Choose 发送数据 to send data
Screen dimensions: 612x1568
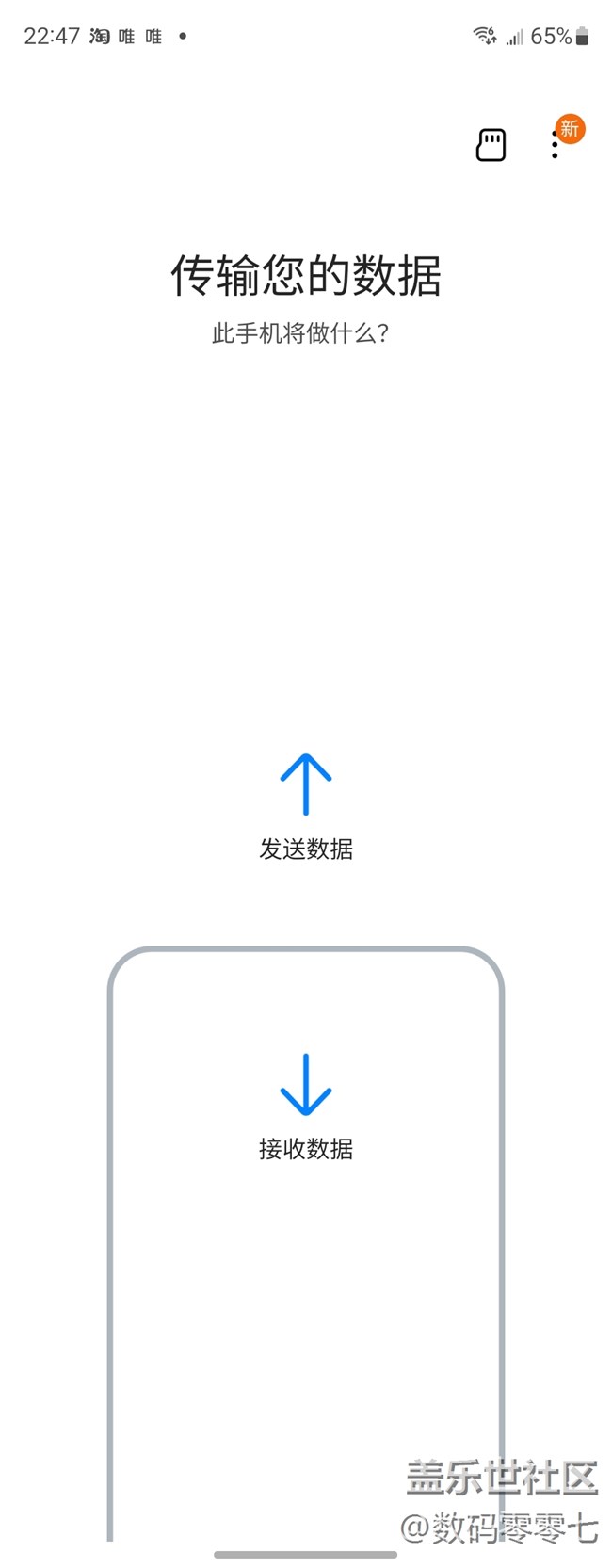pos(306,807)
